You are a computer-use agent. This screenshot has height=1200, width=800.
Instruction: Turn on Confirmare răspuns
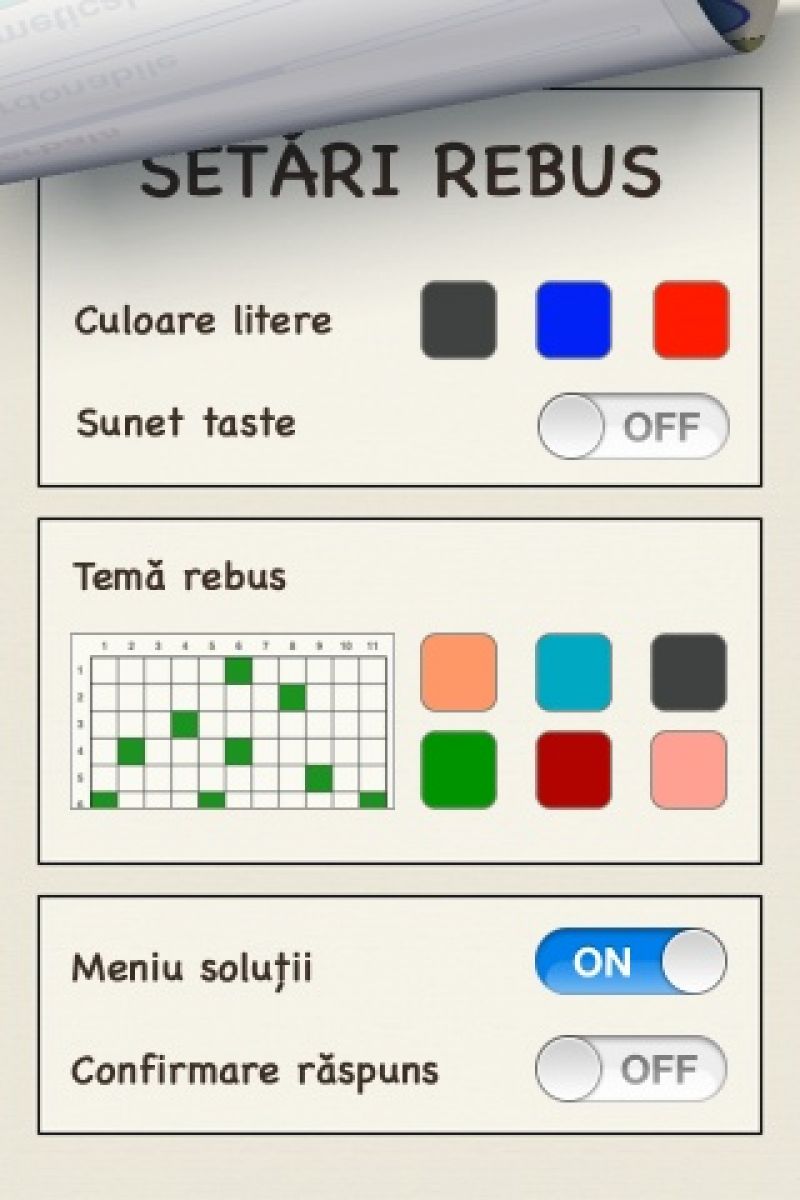point(631,1069)
